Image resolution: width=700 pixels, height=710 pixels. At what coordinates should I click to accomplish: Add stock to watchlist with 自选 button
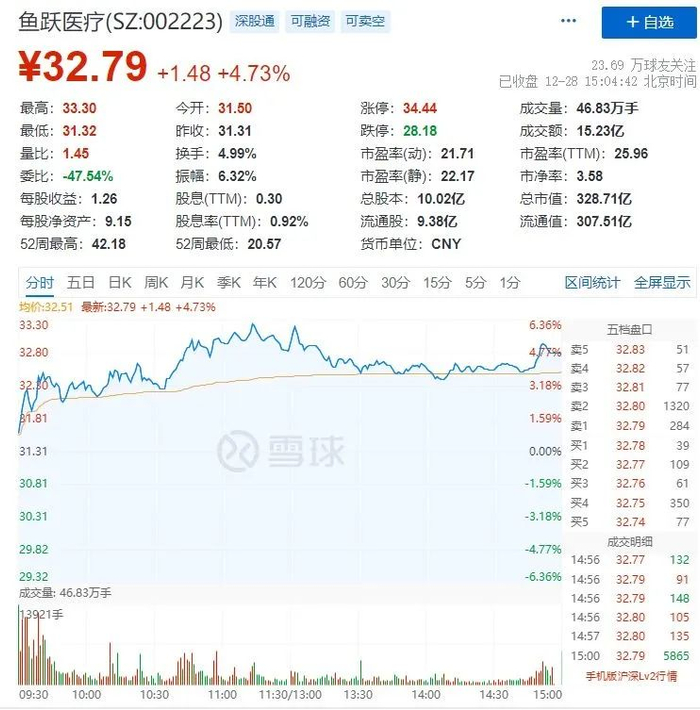point(649,22)
